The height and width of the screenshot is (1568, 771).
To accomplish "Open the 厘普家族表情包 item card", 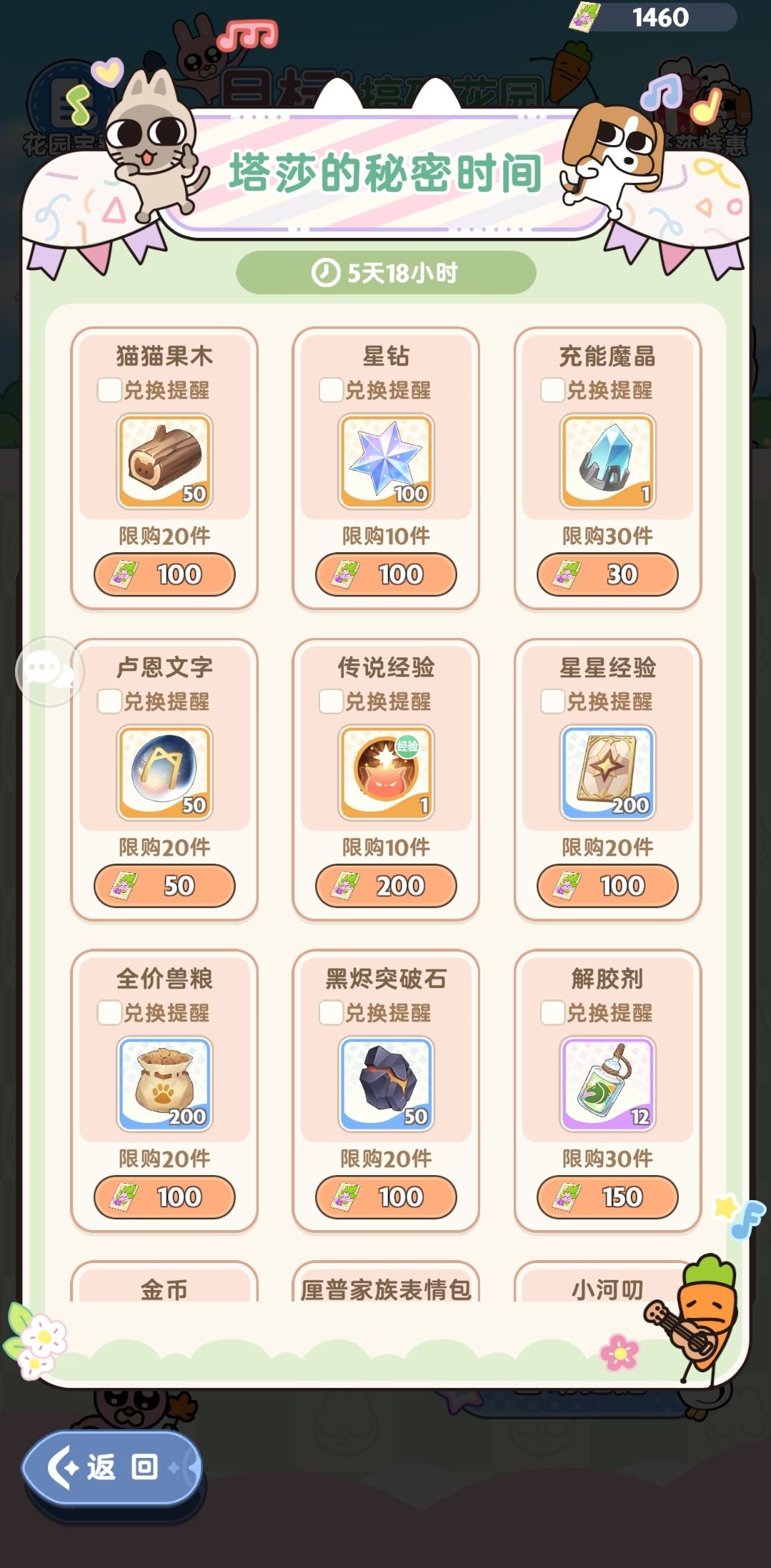I will coord(385,1286).
